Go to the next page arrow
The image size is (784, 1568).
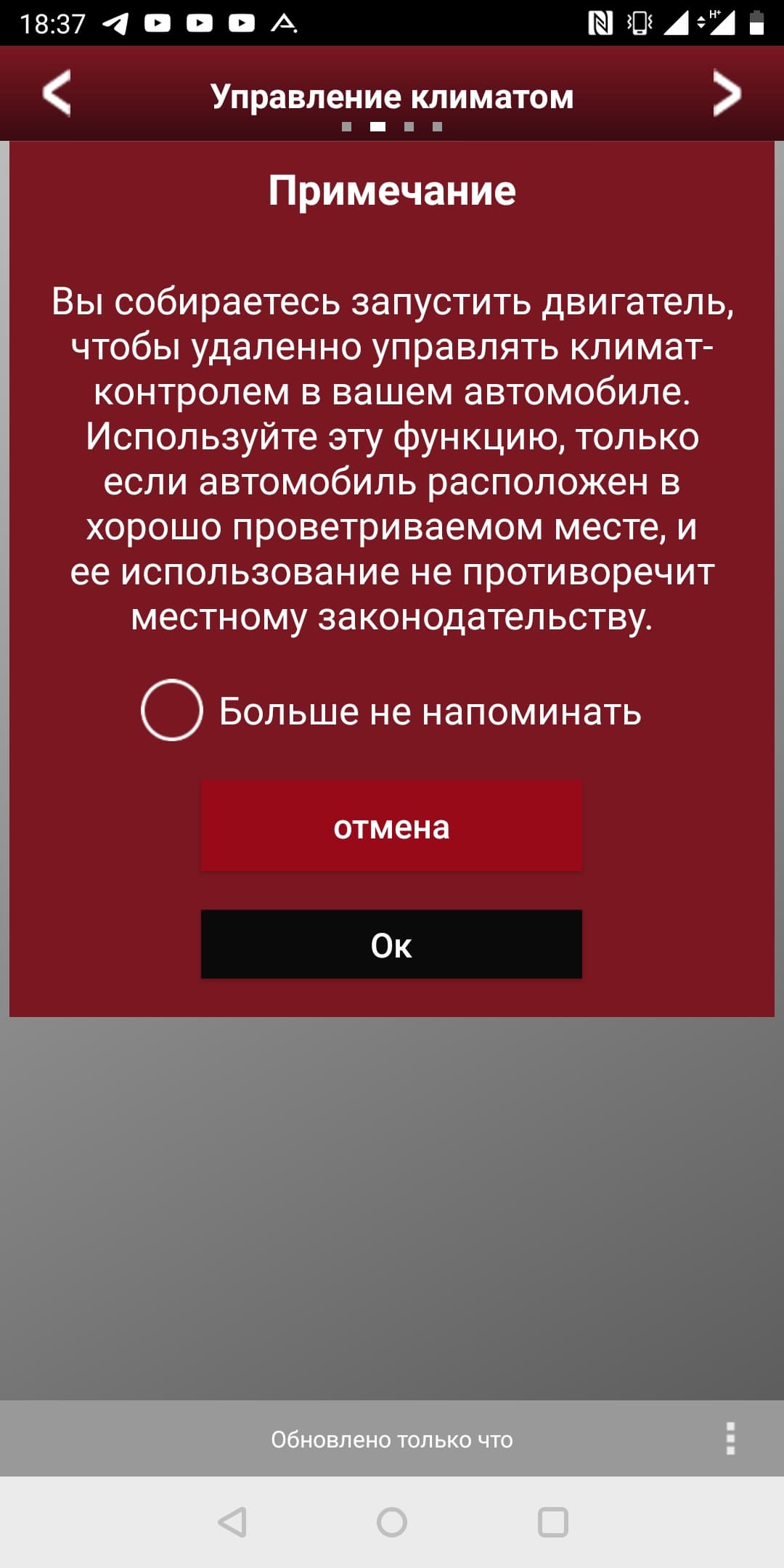coord(727,93)
